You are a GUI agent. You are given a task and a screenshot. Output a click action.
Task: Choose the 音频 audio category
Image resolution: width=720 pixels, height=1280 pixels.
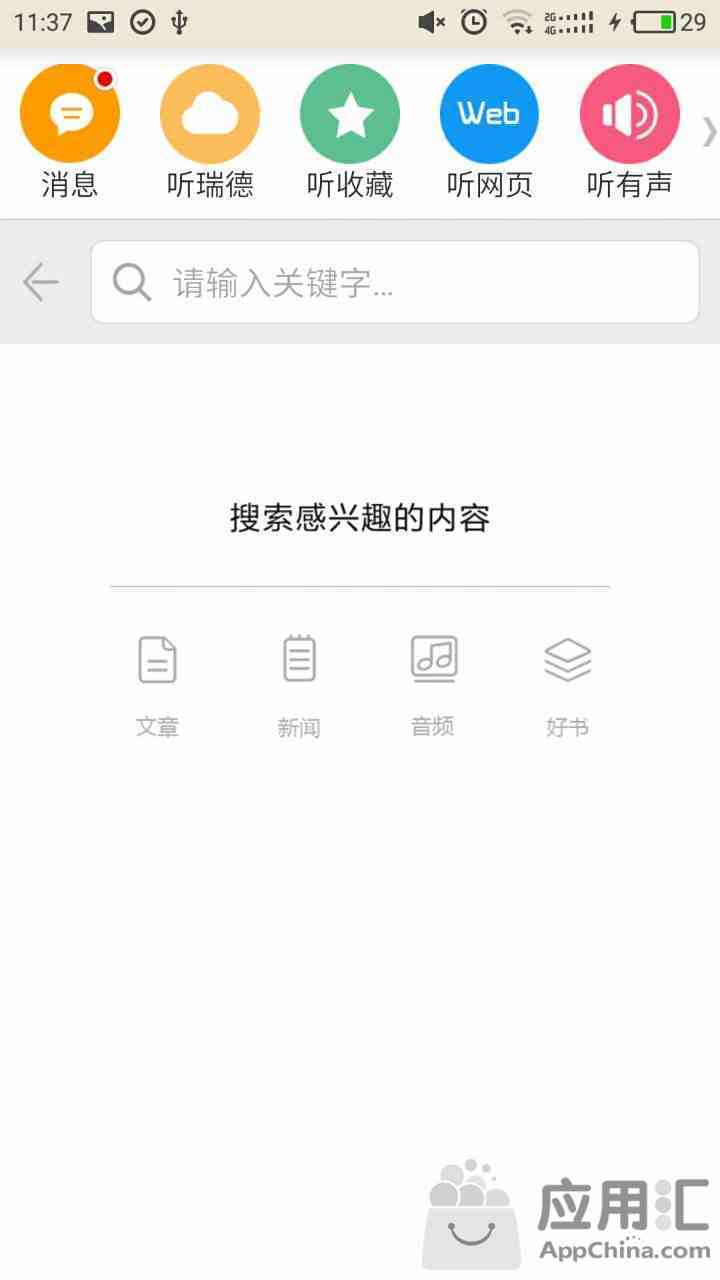coord(433,686)
